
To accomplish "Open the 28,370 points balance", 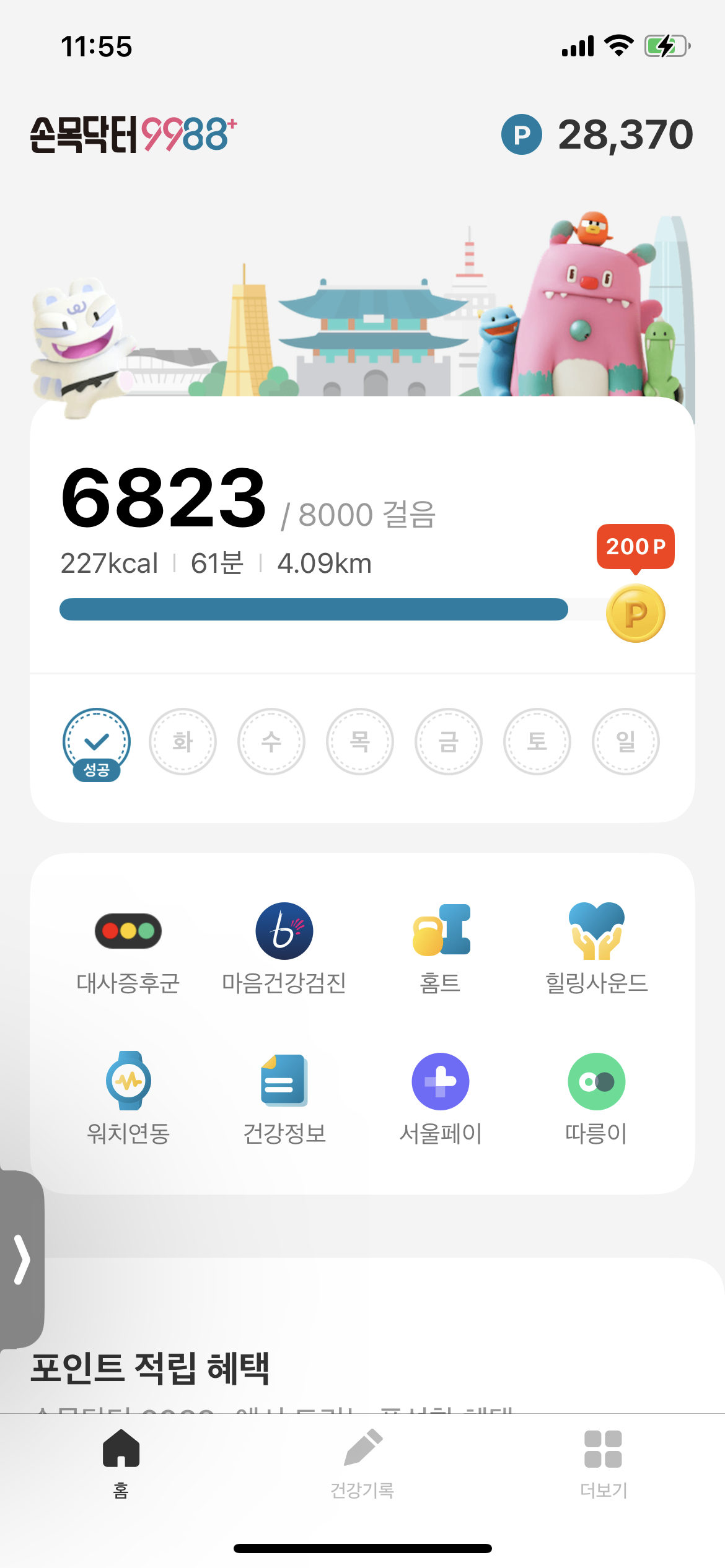I will [597, 134].
